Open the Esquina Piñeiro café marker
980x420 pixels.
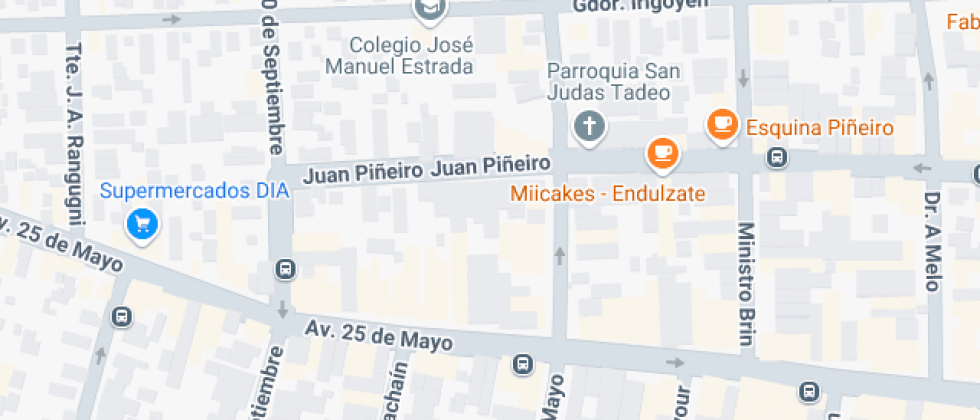[x=721, y=124]
